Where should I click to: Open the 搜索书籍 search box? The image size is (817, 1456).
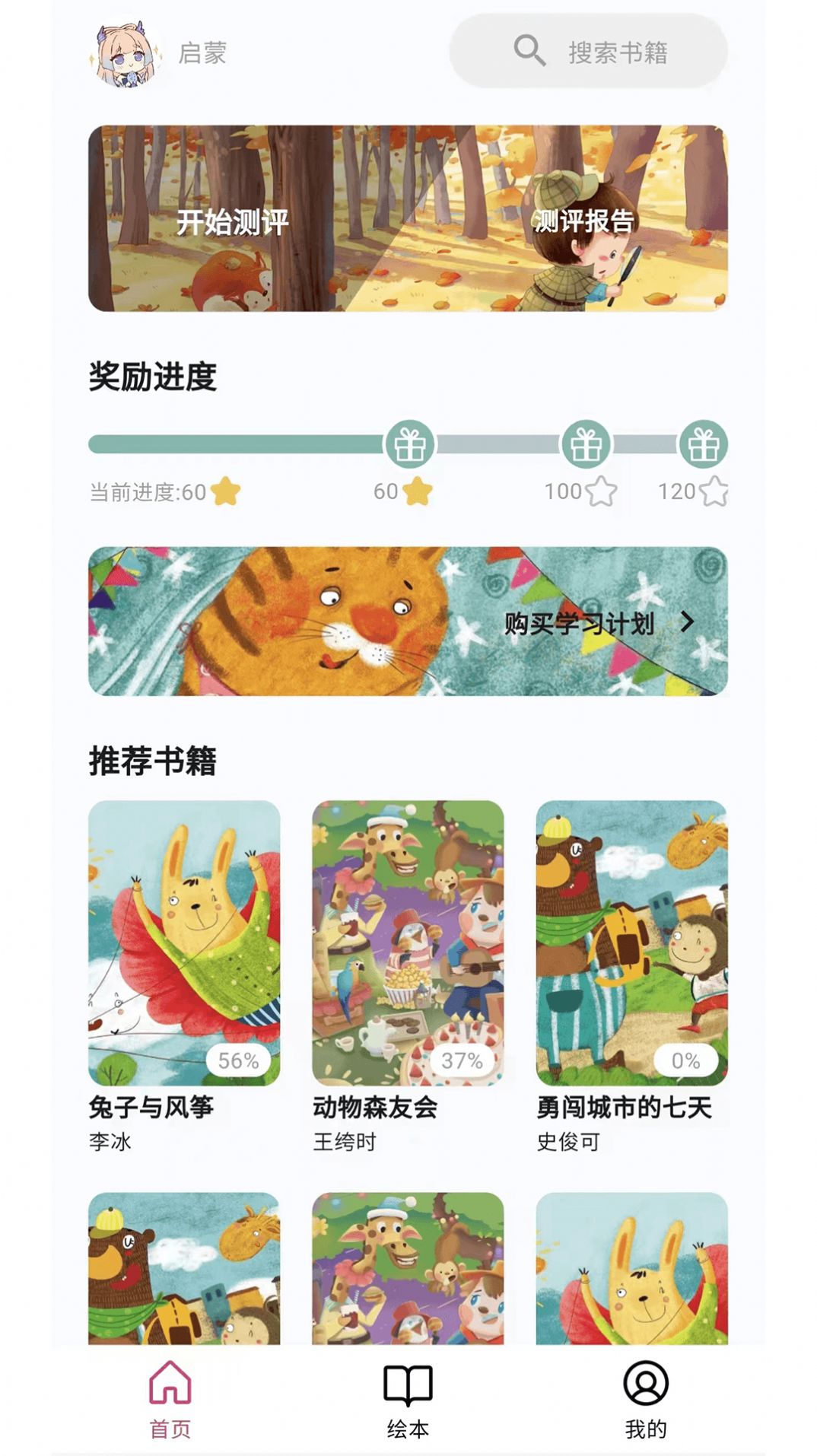(x=588, y=51)
